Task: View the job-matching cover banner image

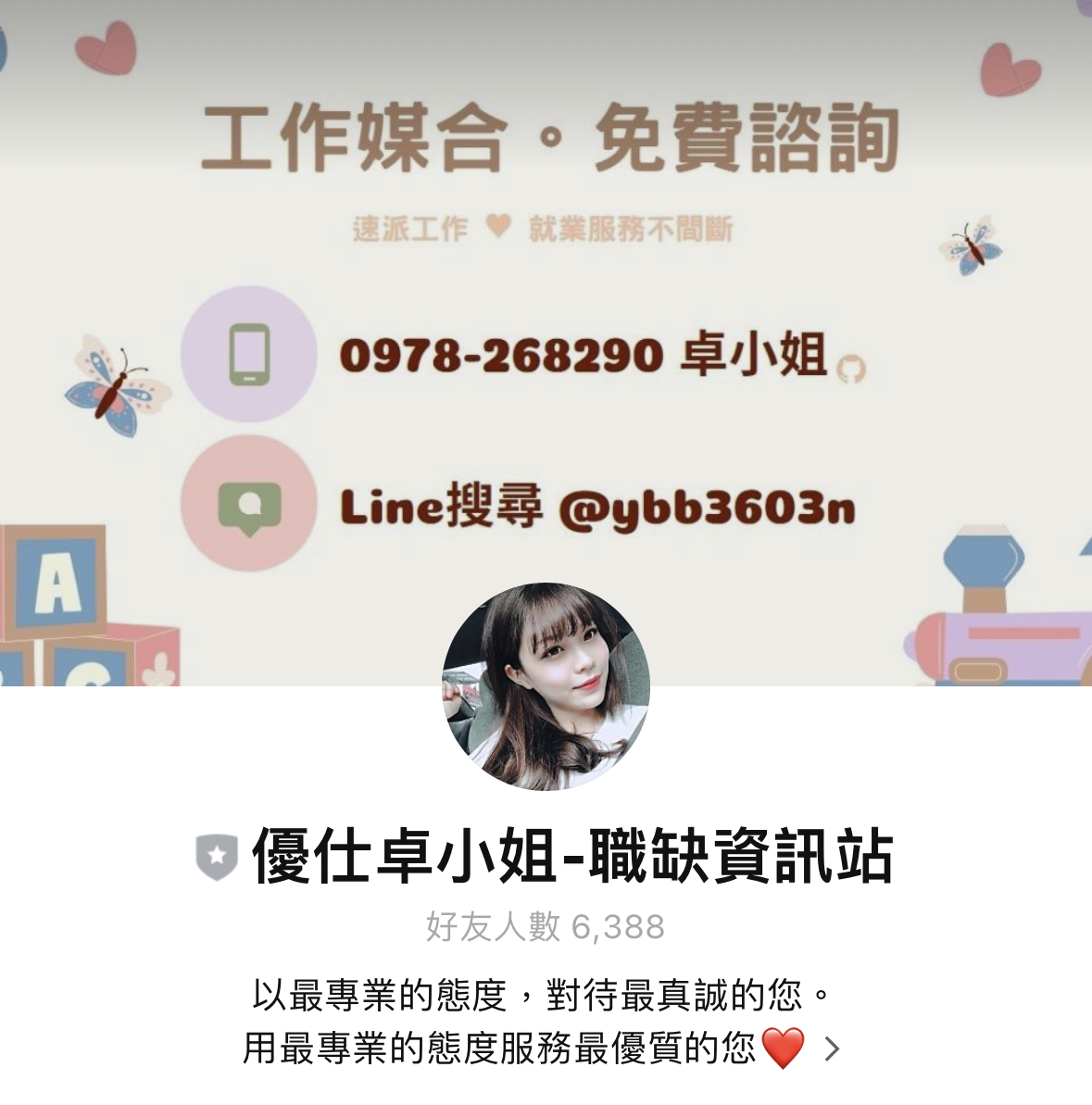Action: coord(546,278)
